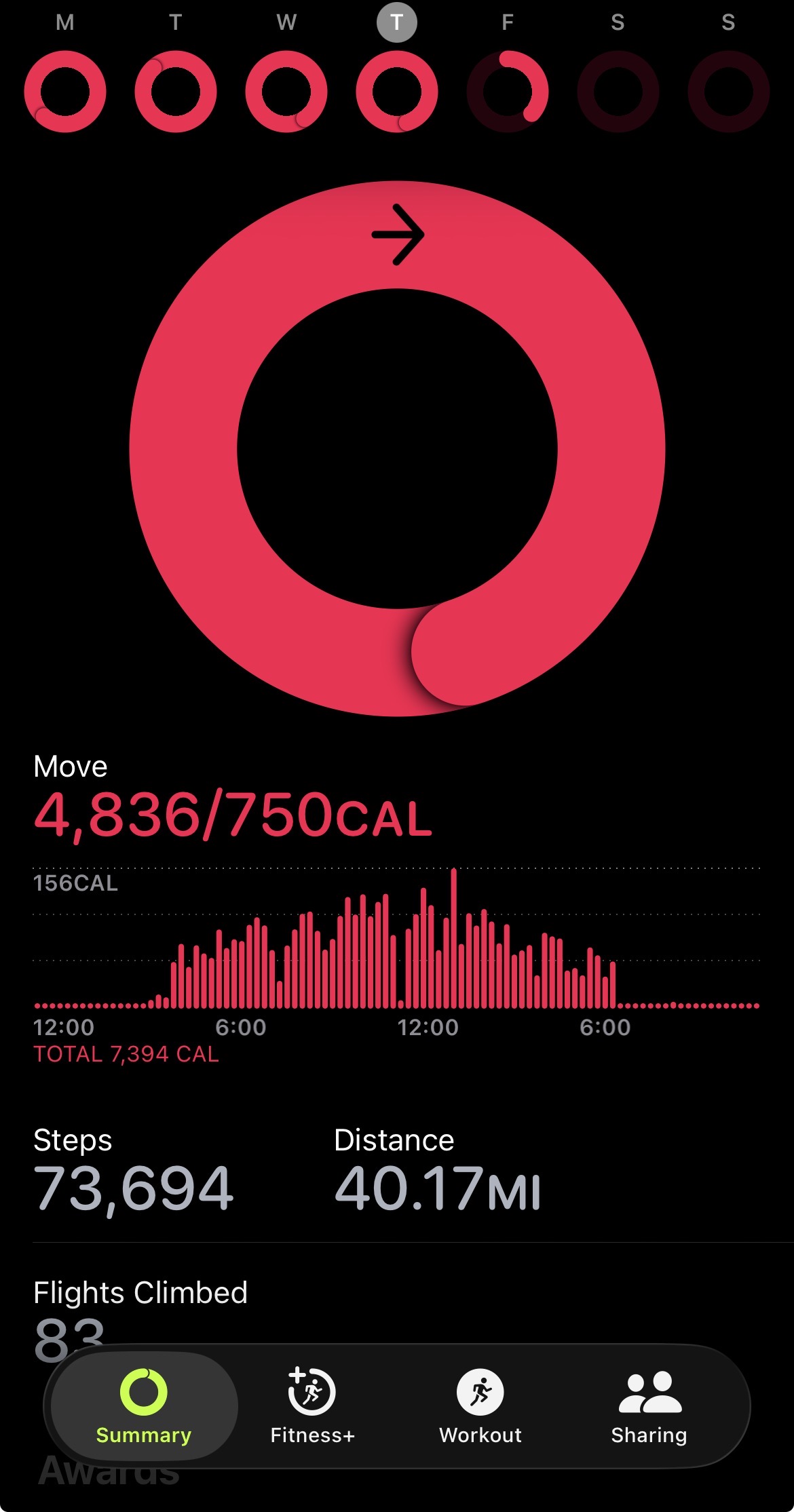Switch to the Sharing tab

[649, 1406]
